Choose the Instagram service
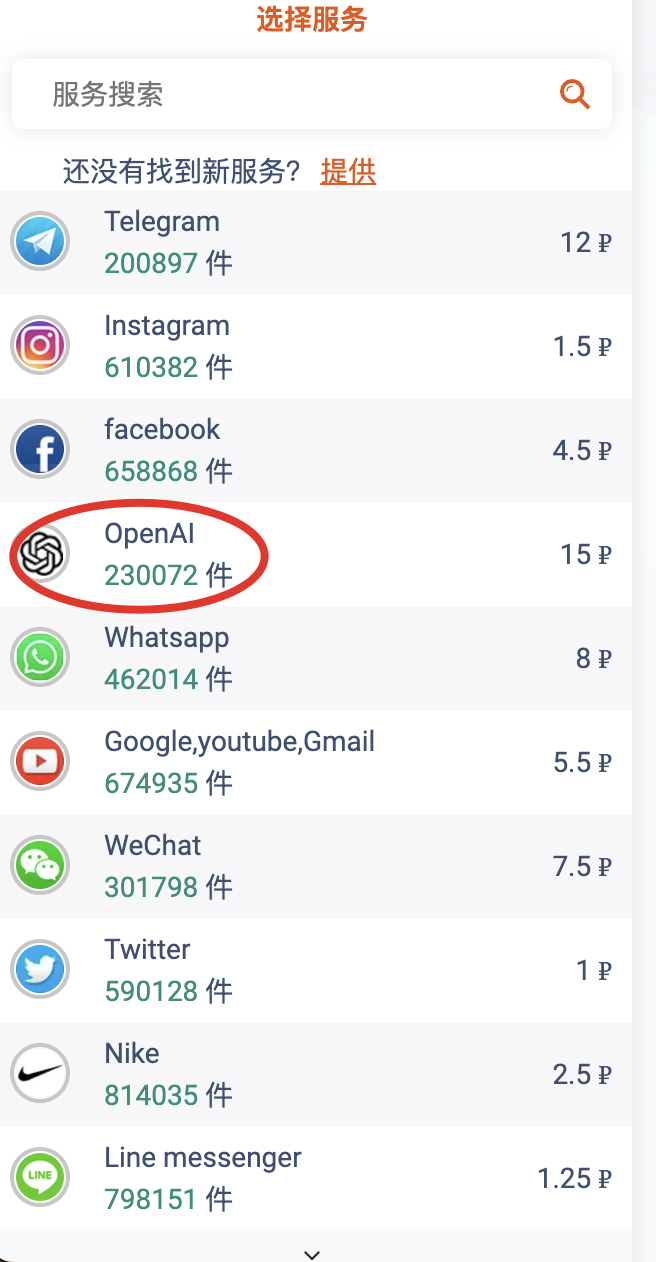656x1262 pixels. click(316, 347)
